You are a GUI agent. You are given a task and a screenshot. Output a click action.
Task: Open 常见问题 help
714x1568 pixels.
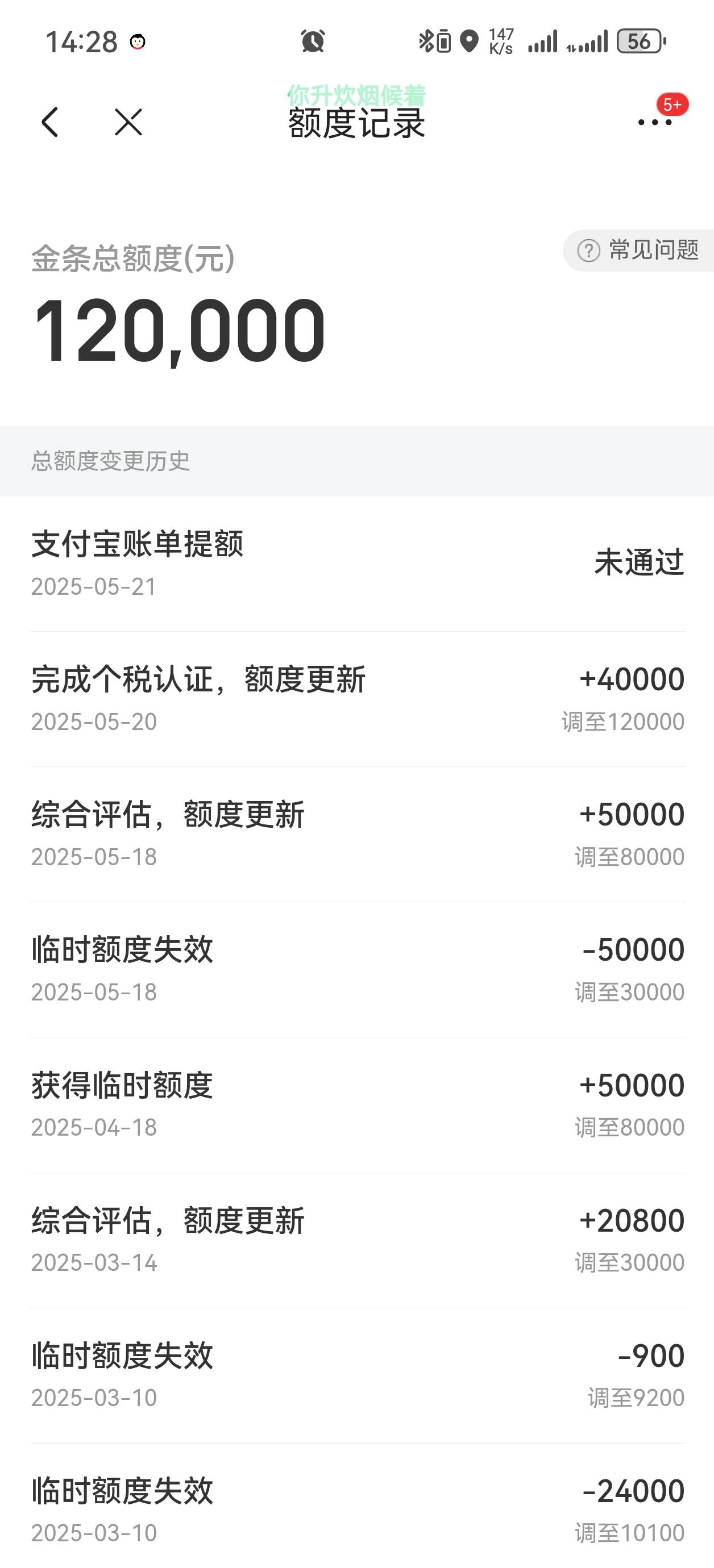click(638, 250)
